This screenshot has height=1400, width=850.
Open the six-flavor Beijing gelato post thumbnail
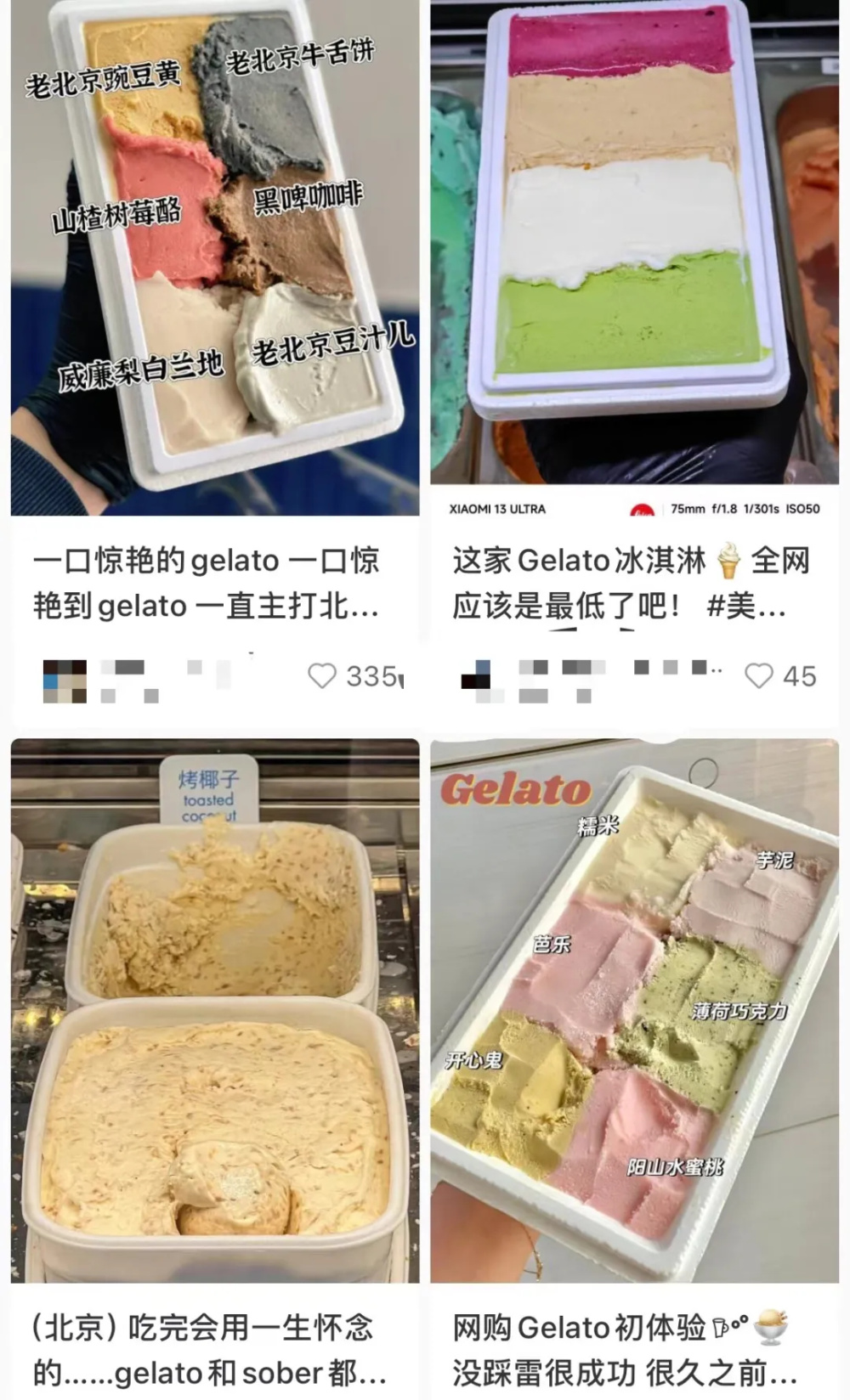[x=210, y=255]
